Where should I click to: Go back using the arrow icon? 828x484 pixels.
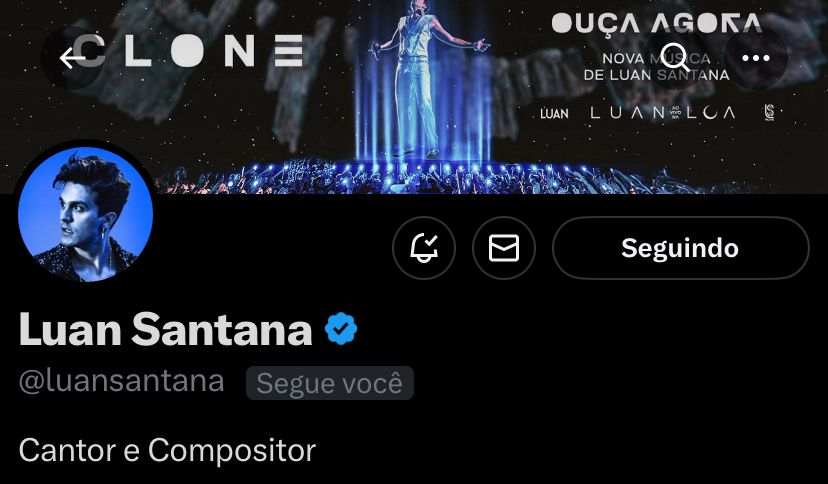click(72, 58)
